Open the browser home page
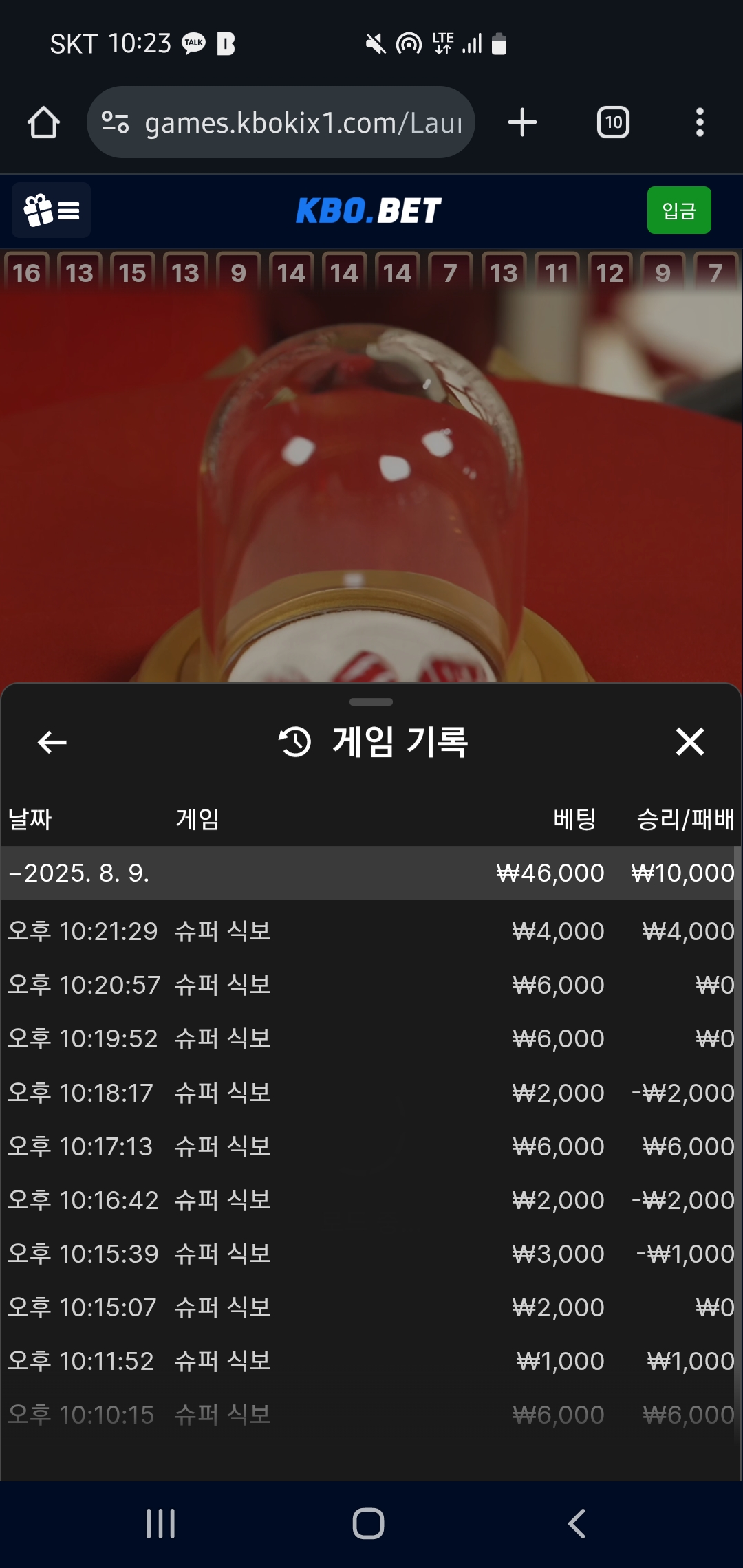The height and width of the screenshot is (1568, 743). tap(43, 123)
